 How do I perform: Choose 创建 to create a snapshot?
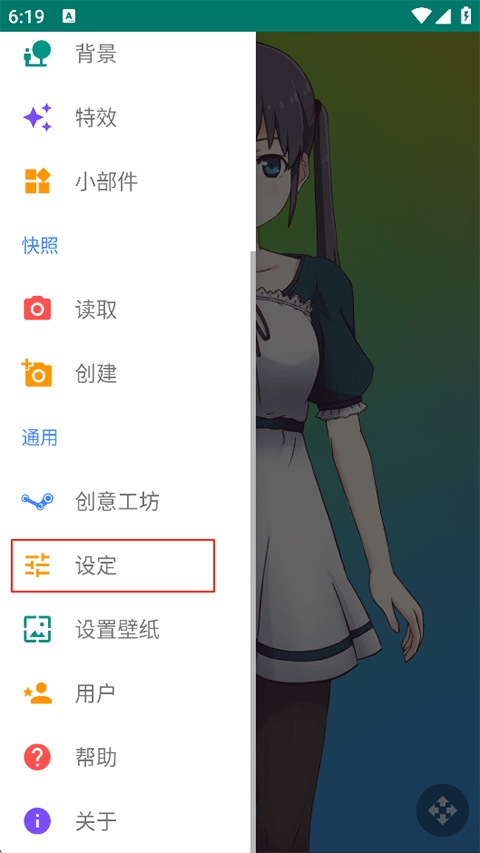[128, 374]
